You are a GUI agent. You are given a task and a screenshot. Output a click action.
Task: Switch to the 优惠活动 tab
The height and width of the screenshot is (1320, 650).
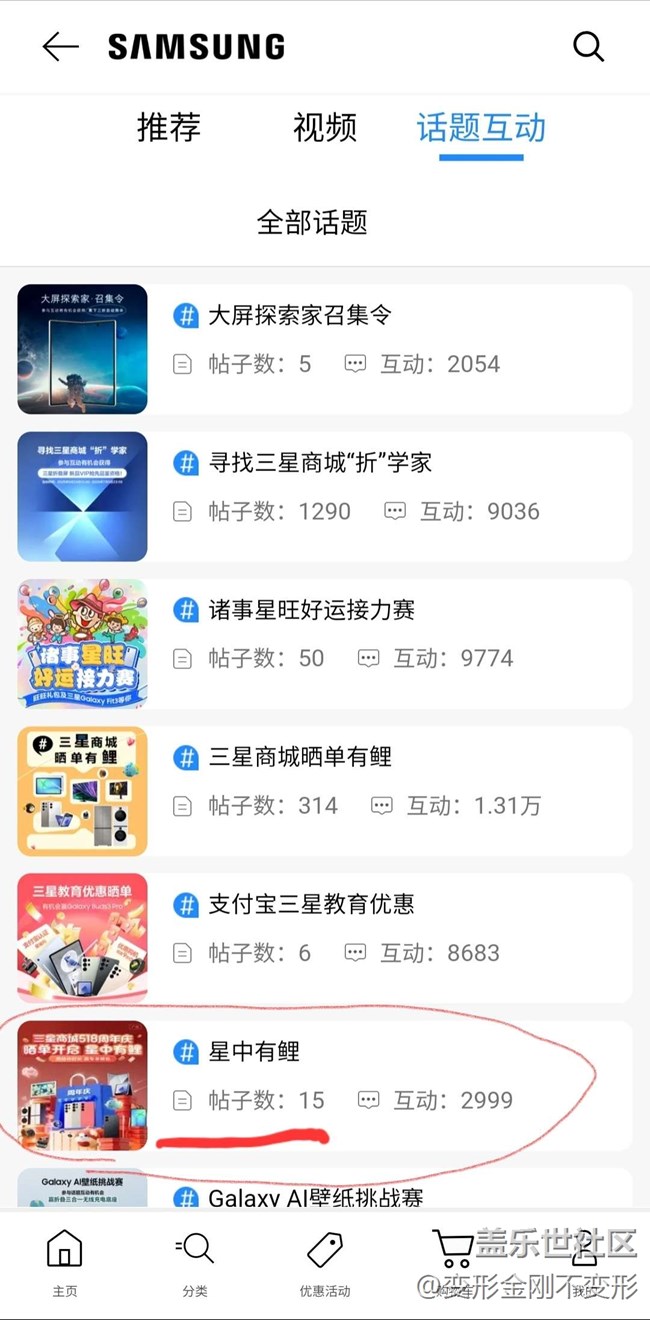325,1262
